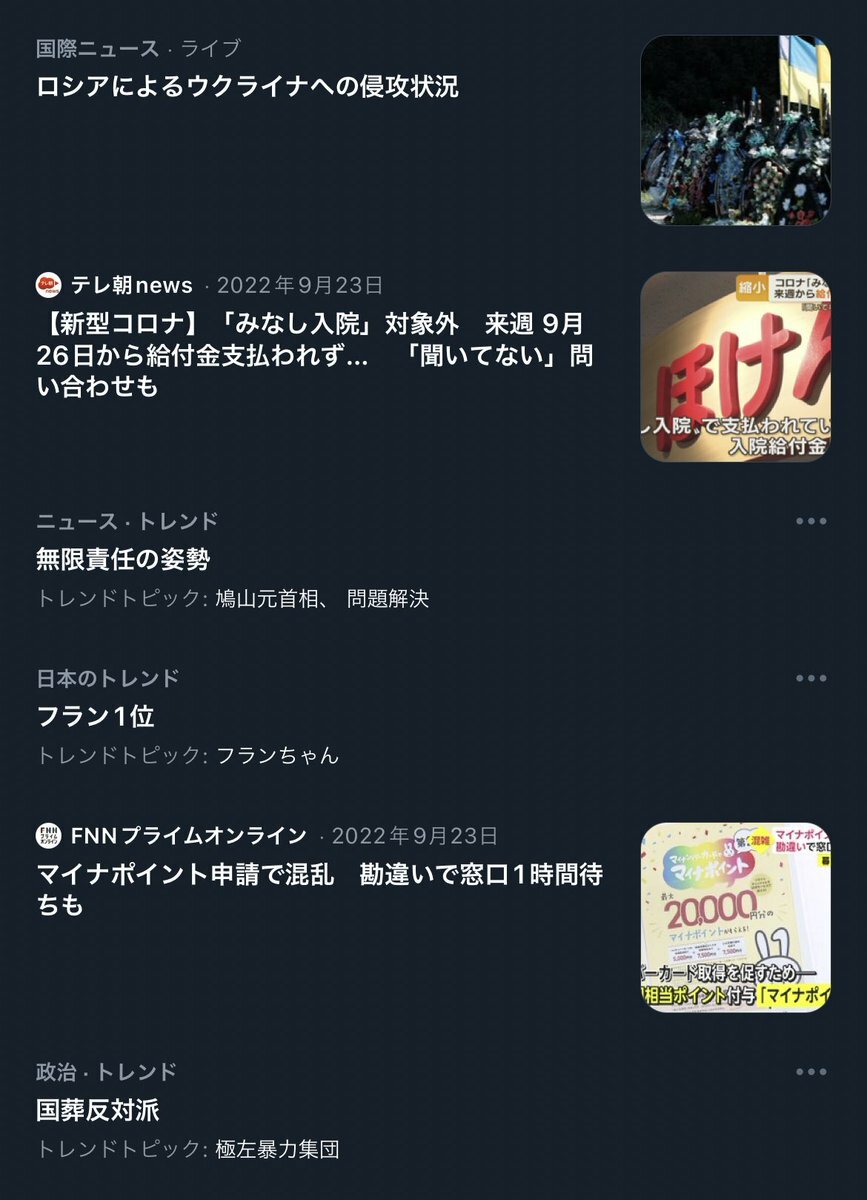View the テレ朝news article thumbnail image

(x=735, y=366)
